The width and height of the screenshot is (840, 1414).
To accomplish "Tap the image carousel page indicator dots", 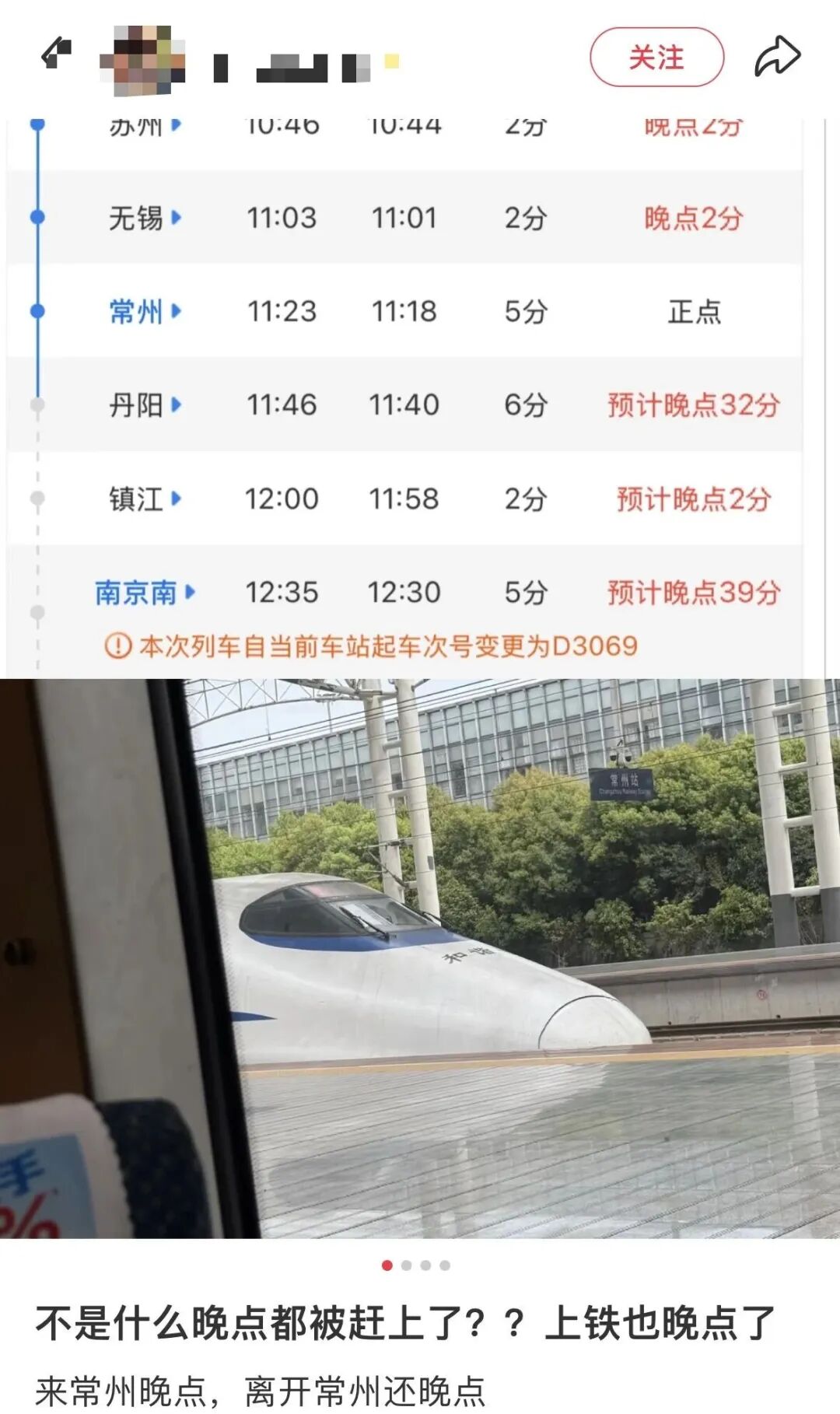I will 415,1265.
